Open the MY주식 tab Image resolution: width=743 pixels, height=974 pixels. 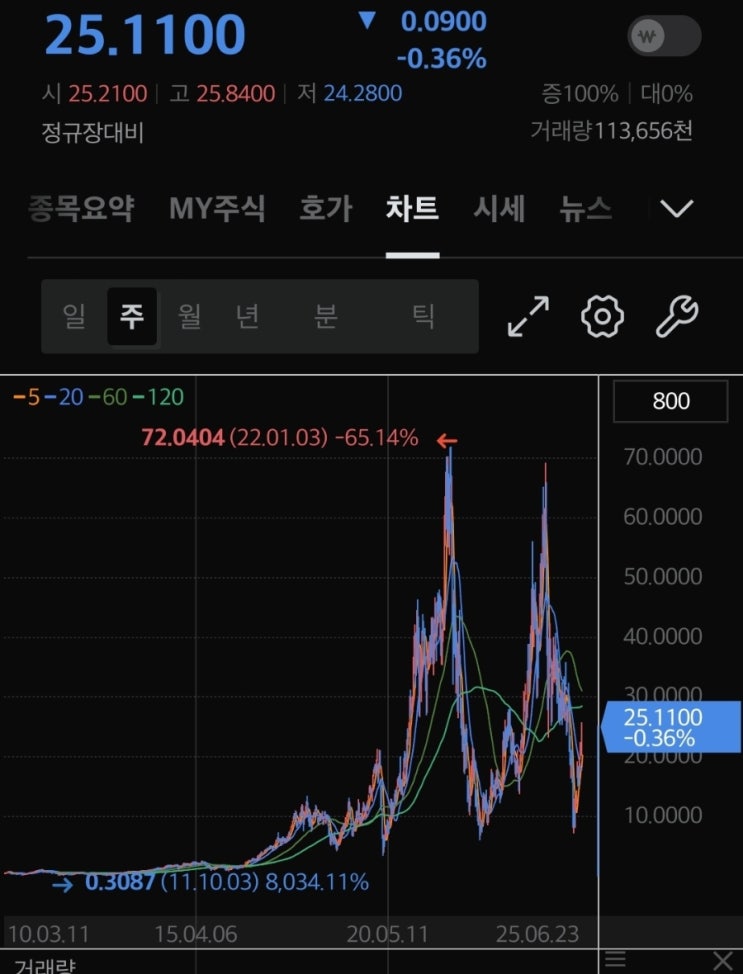[x=217, y=209]
